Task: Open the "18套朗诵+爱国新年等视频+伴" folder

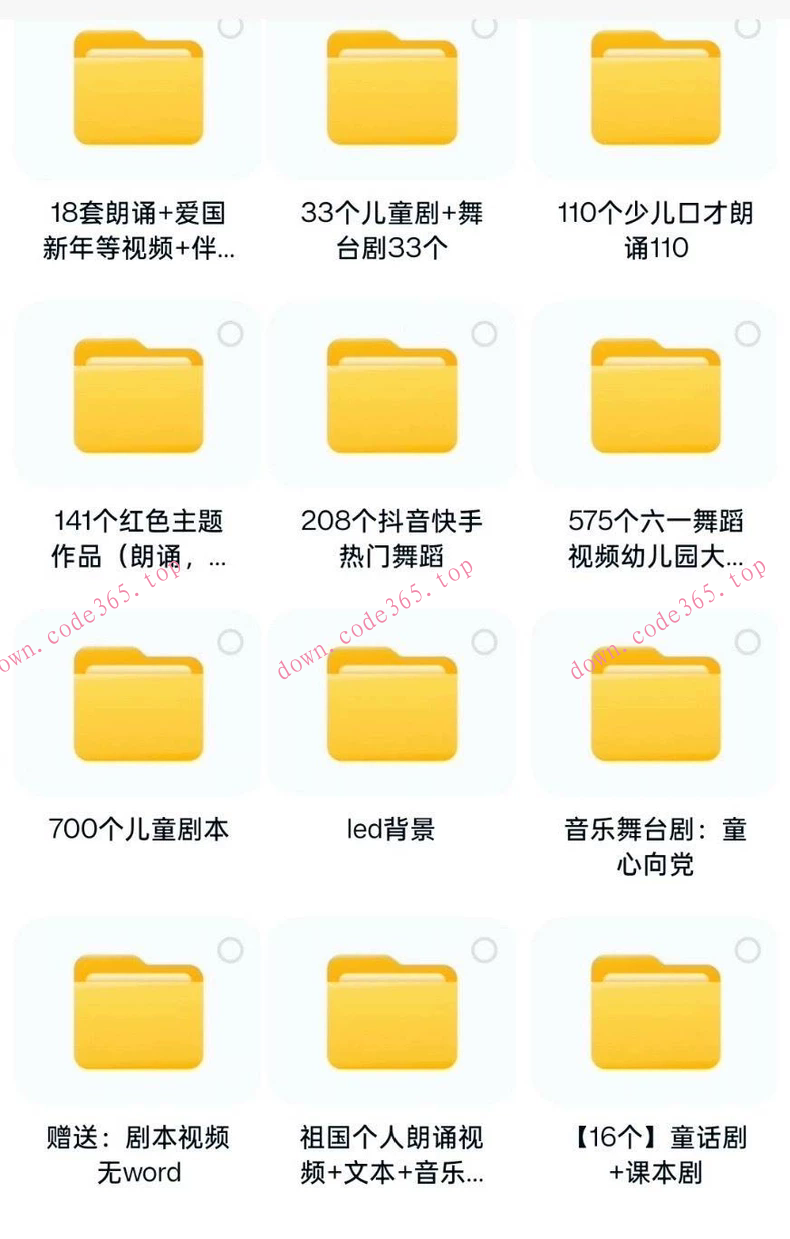Action: click(137, 85)
